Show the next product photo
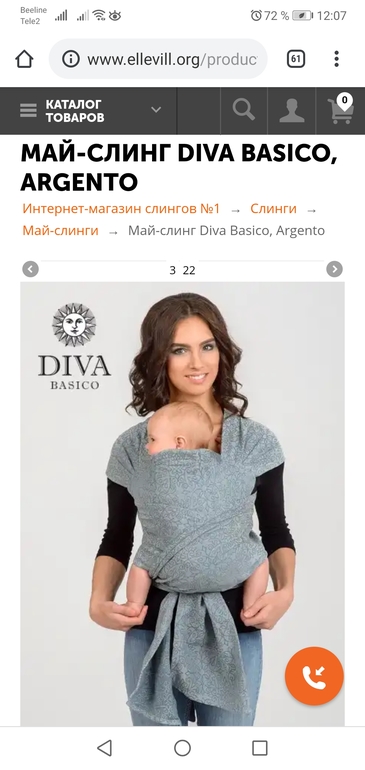The image size is (365, 770). coord(335,269)
